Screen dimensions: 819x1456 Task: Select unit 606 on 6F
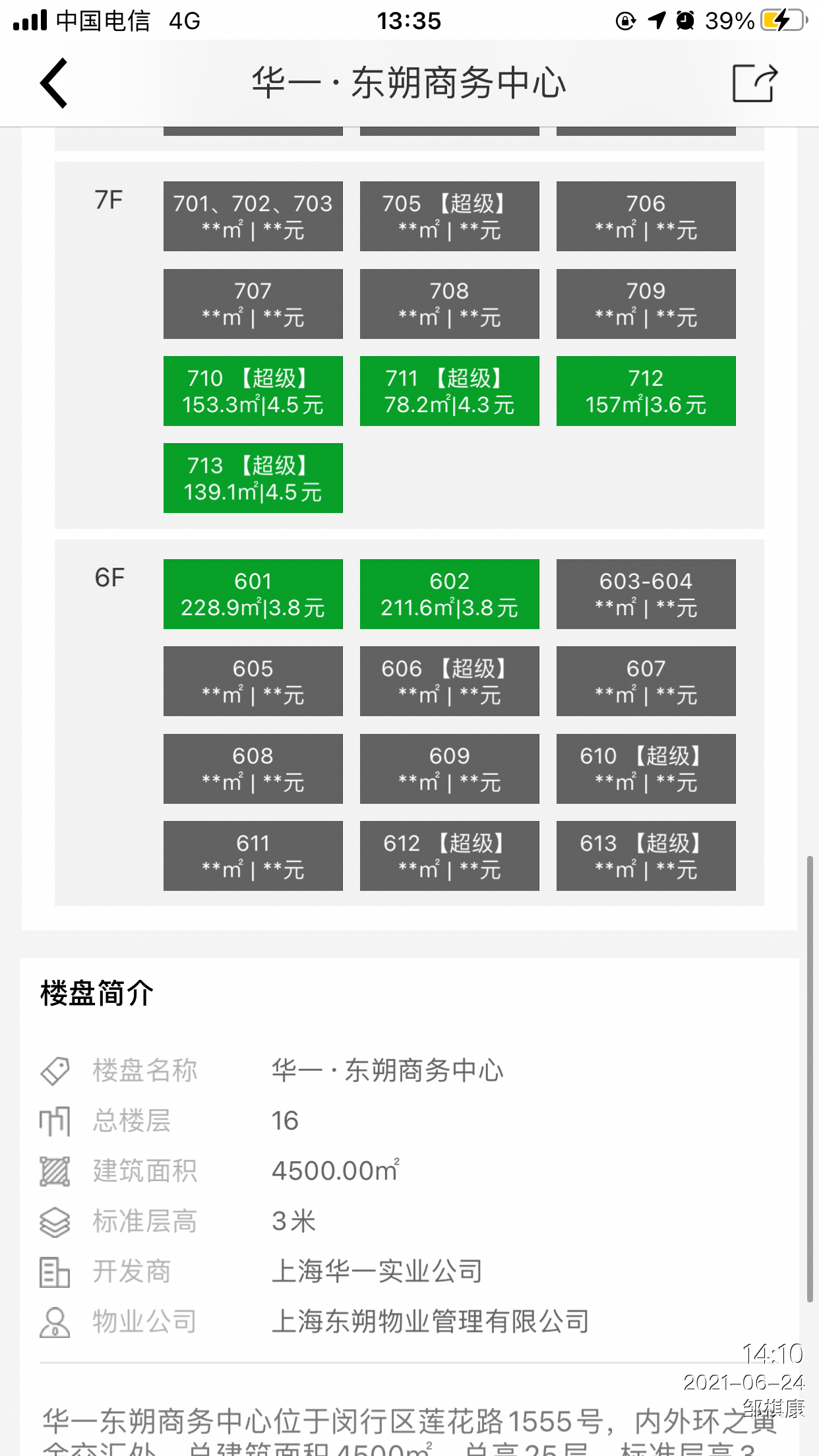(449, 681)
